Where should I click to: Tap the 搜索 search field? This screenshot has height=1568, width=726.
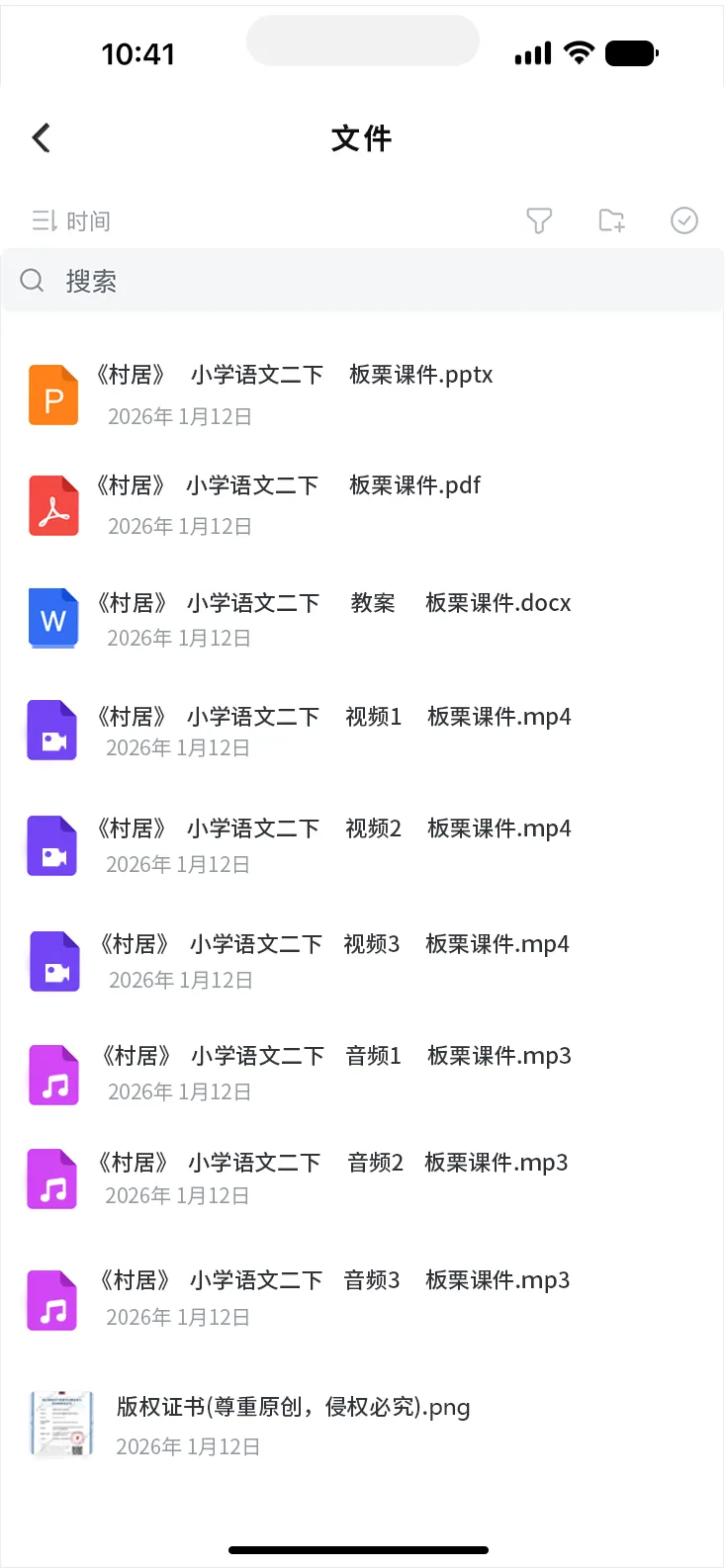click(x=362, y=282)
